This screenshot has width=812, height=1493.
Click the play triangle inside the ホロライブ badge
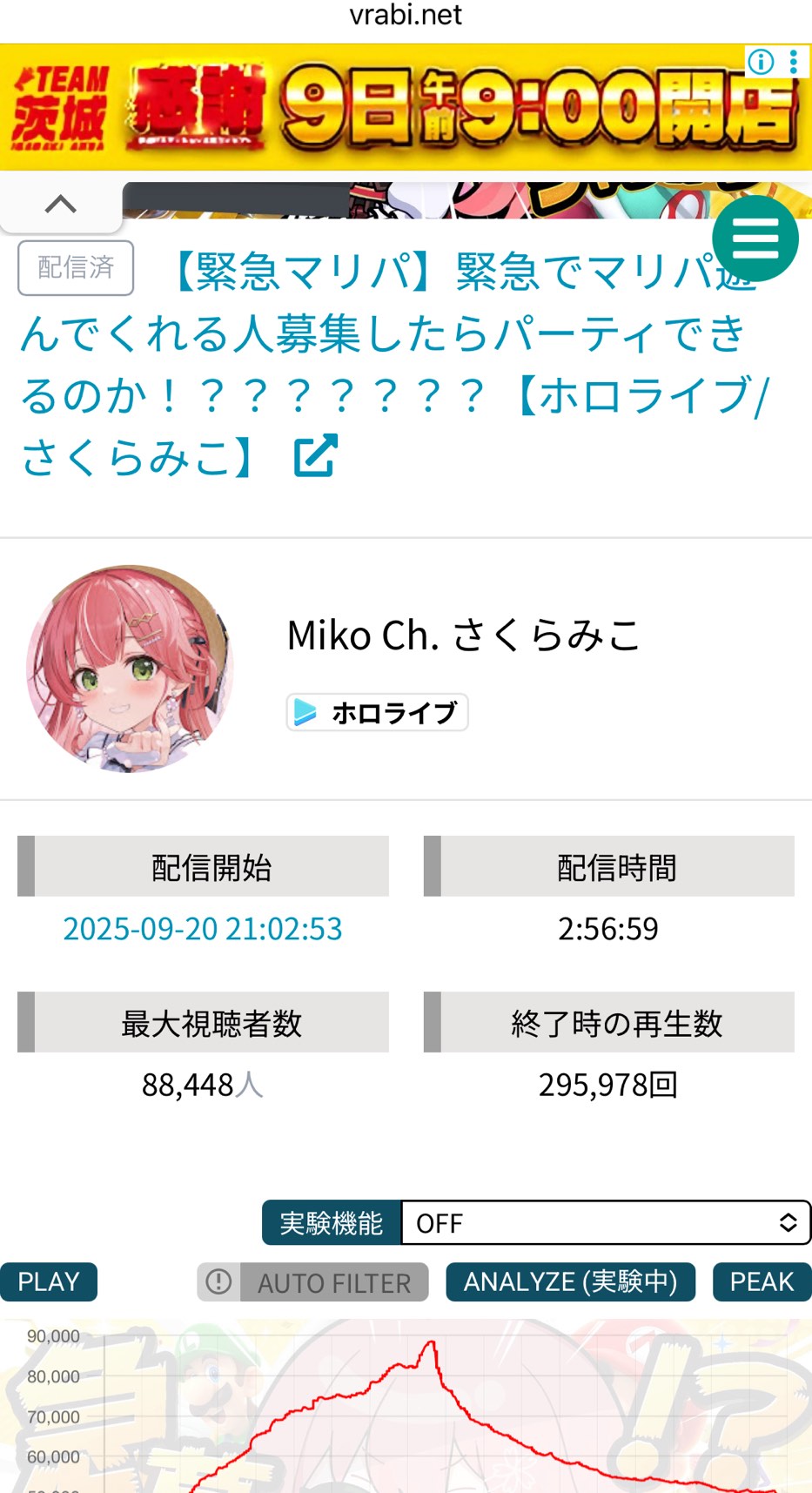306,711
